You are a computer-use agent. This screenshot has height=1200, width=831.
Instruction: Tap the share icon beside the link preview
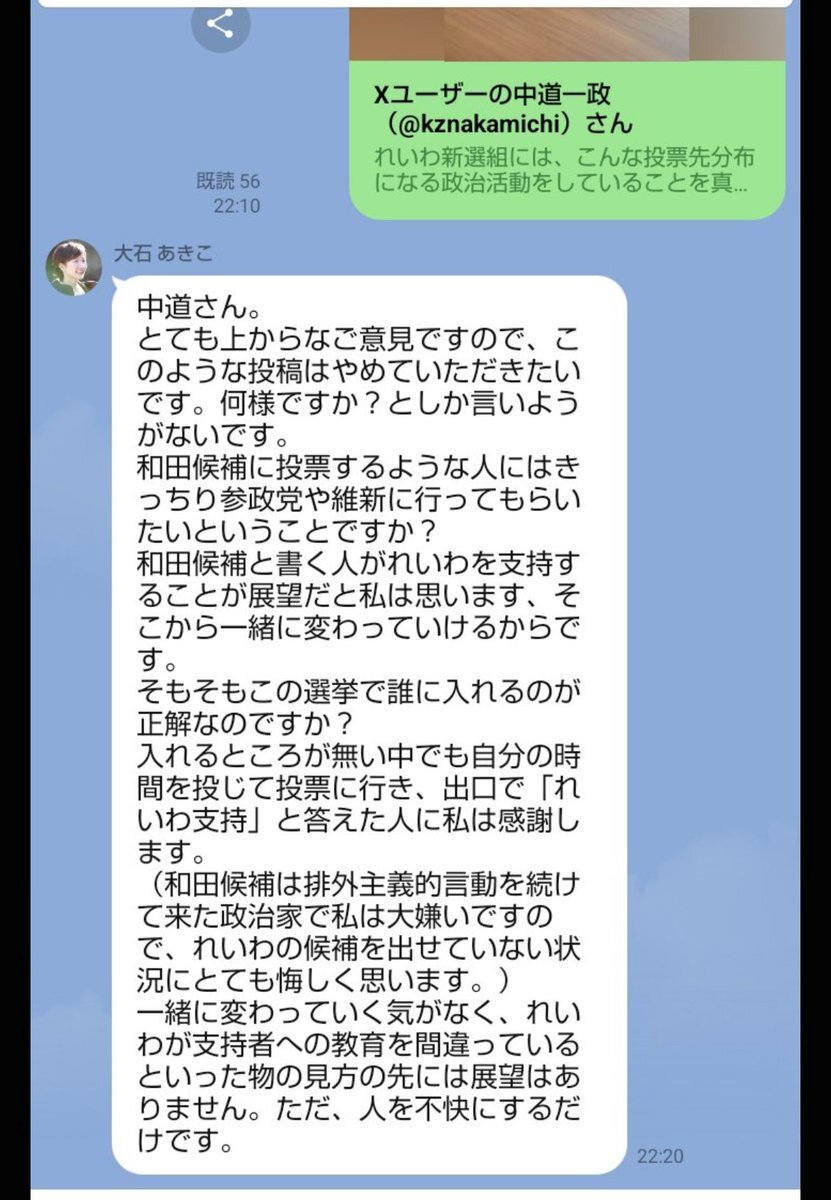point(221,24)
